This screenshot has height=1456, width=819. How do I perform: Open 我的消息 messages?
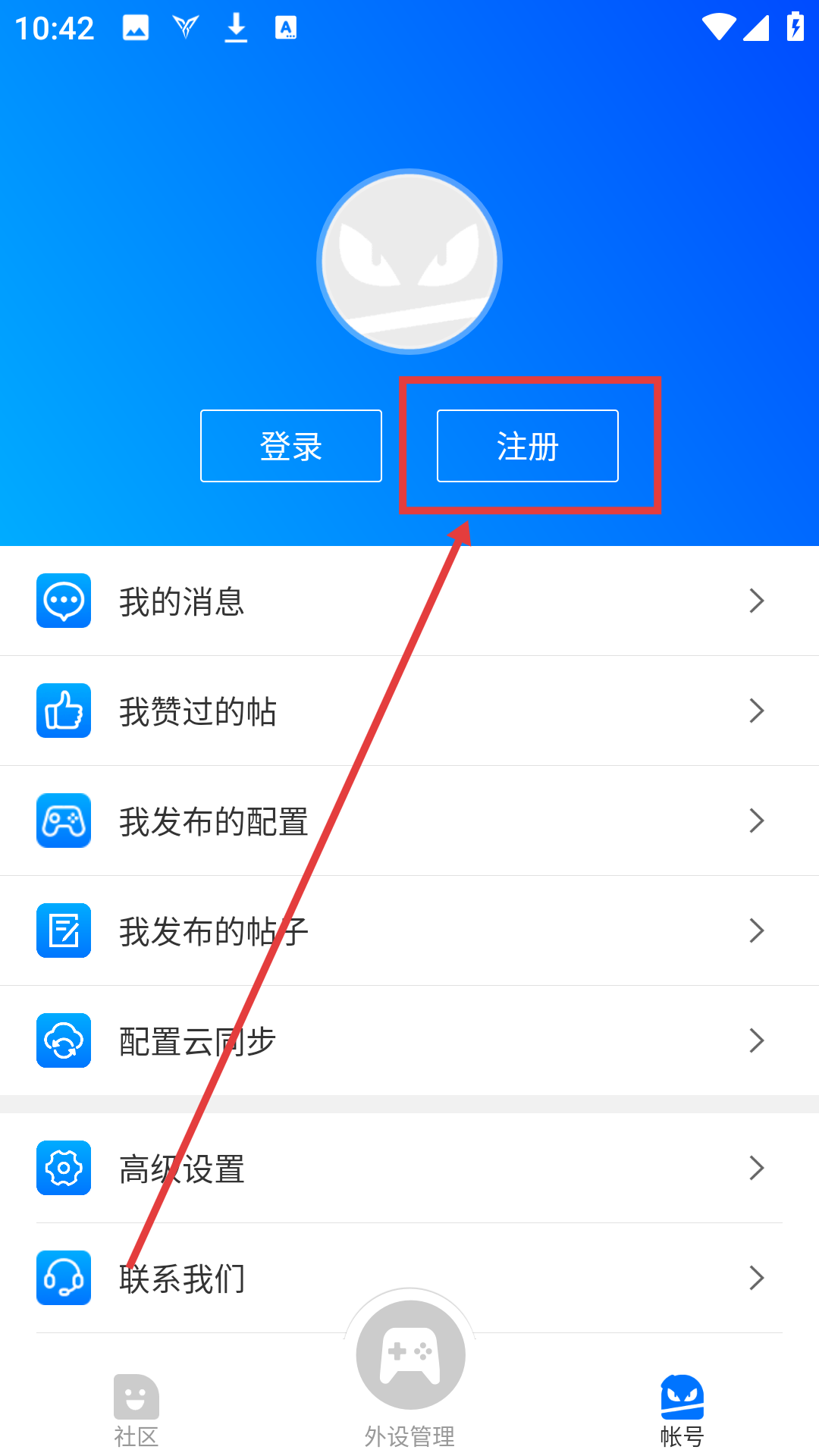tap(409, 601)
